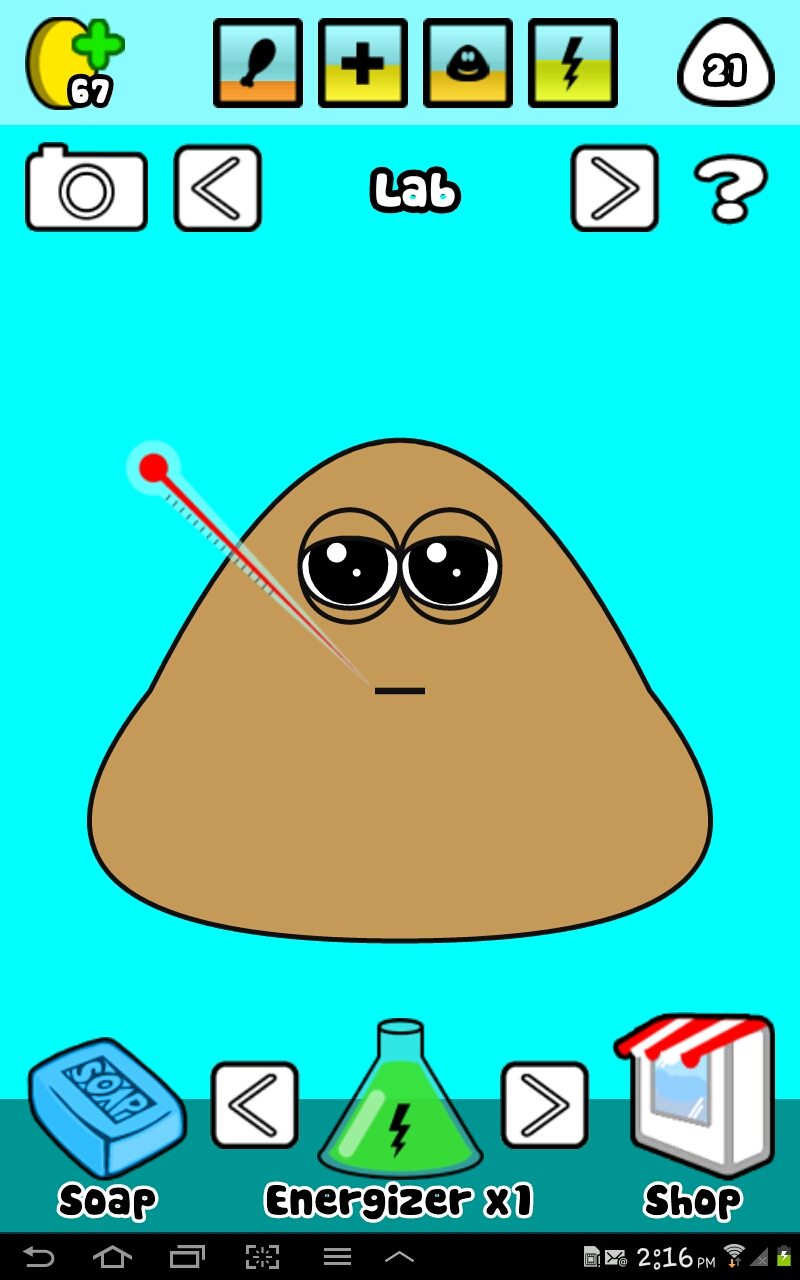This screenshot has height=1280, width=800.
Task: Open the Shop
Action: [x=696, y=1100]
